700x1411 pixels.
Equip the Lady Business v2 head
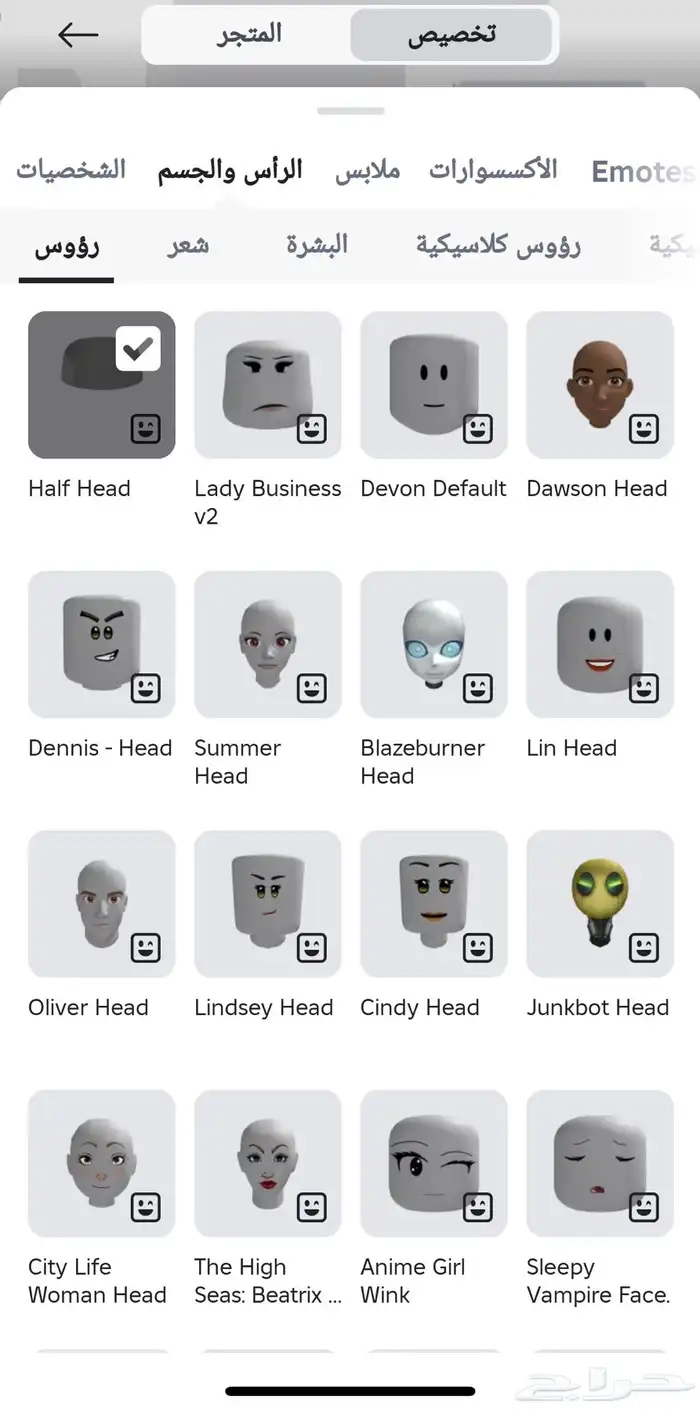[268, 385]
